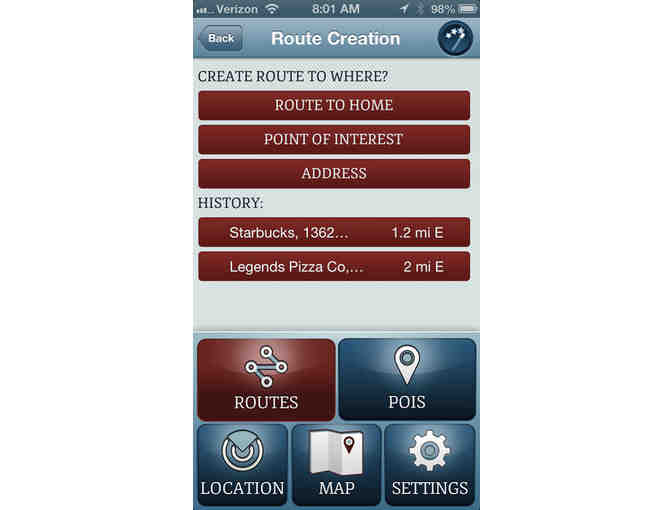Open Settings tab
The width and height of the screenshot is (672, 510).
430,464
